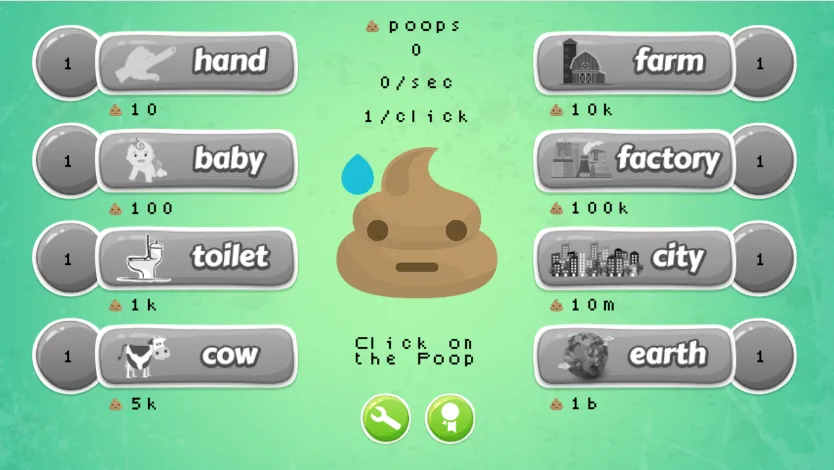This screenshot has width=834, height=470.
Task: Purchase the earth upgrade
Action: pos(636,355)
